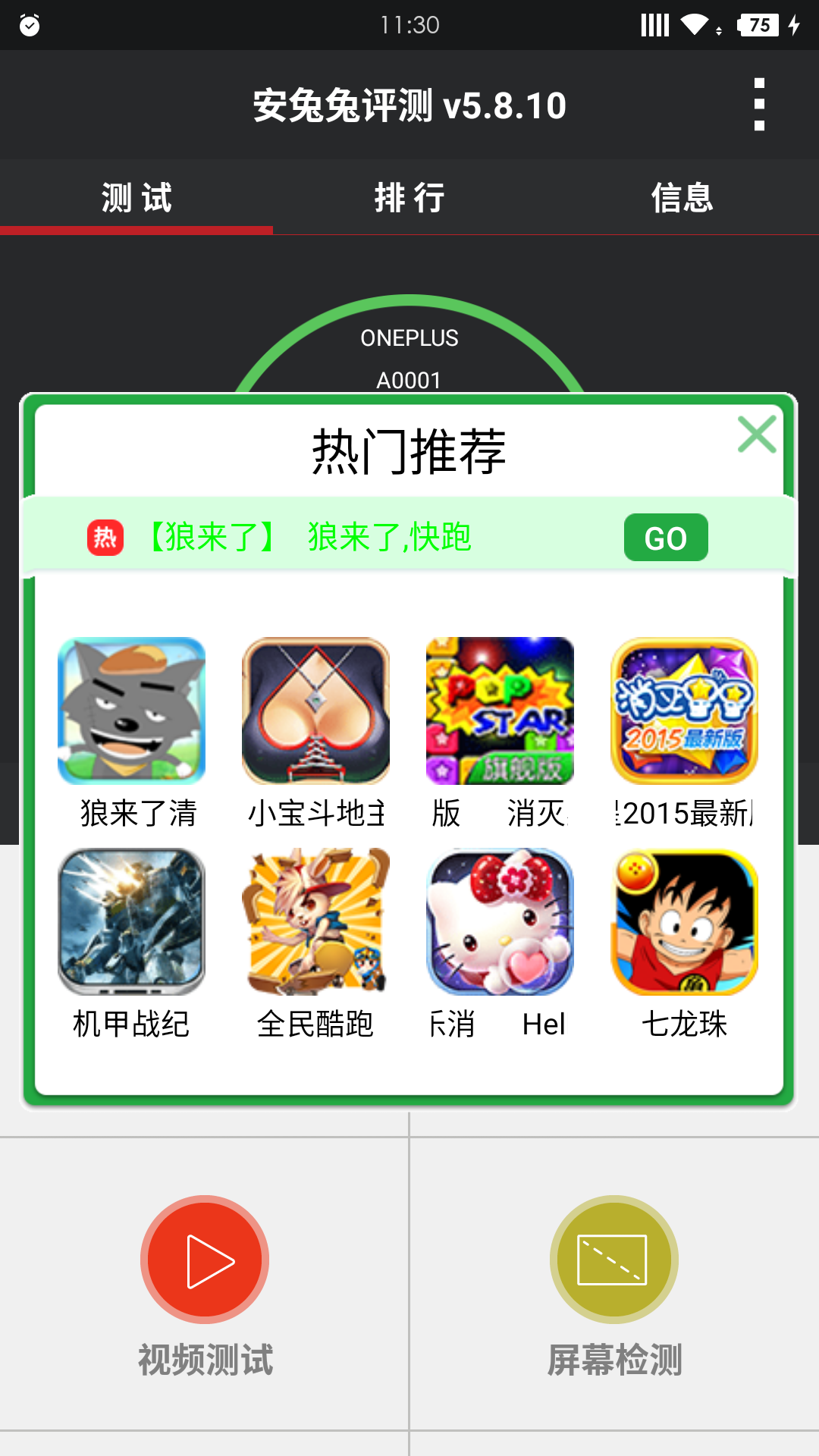Open the 全民酷跑 game

(x=315, y=921)
